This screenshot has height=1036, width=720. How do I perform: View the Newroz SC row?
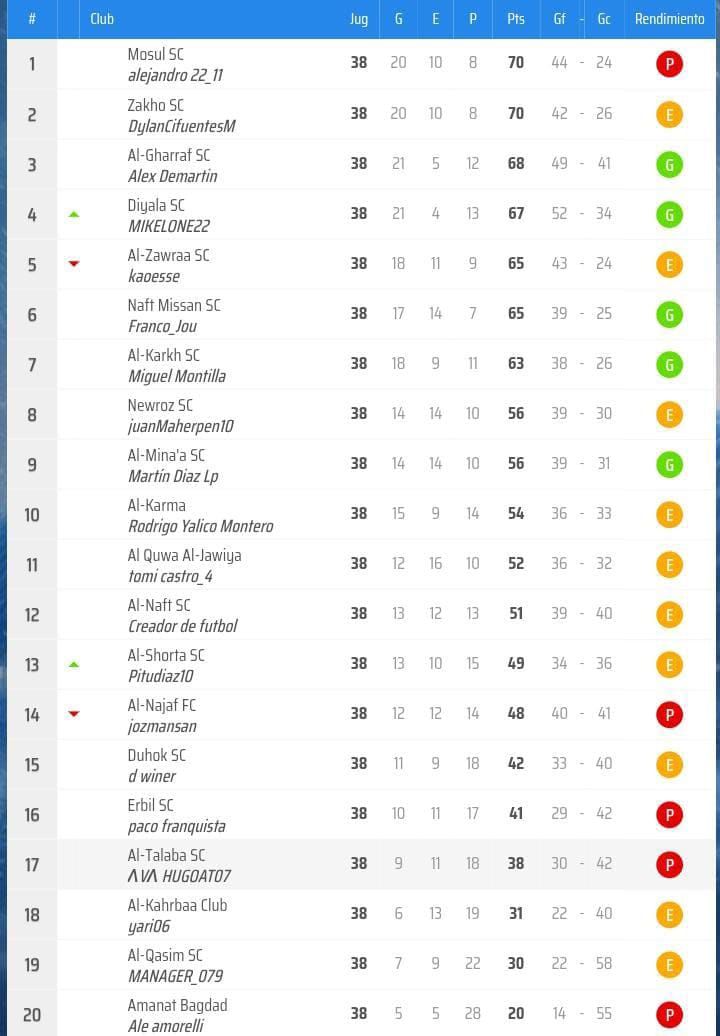click(x=160, y=405)
